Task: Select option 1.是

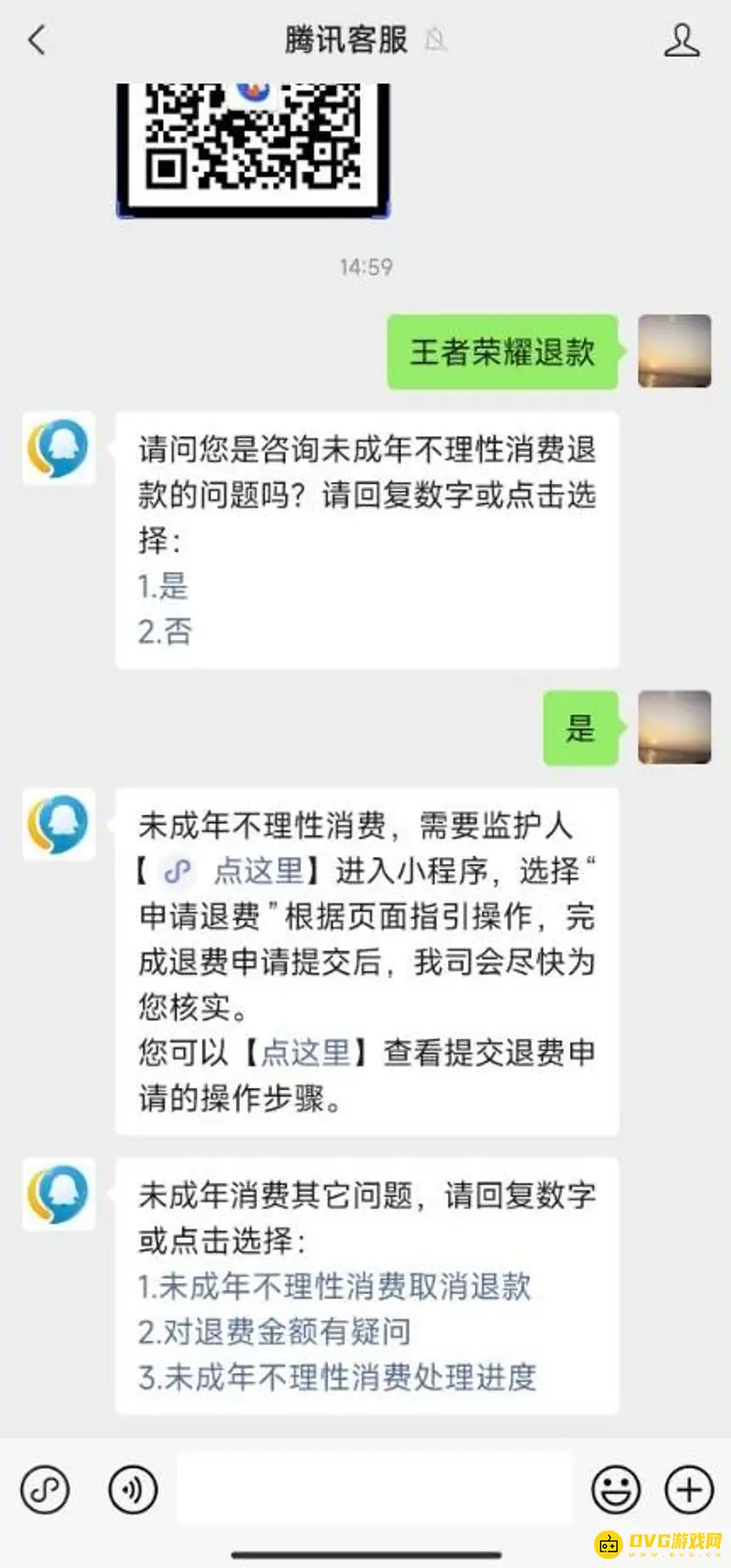Action: (164, 587)
